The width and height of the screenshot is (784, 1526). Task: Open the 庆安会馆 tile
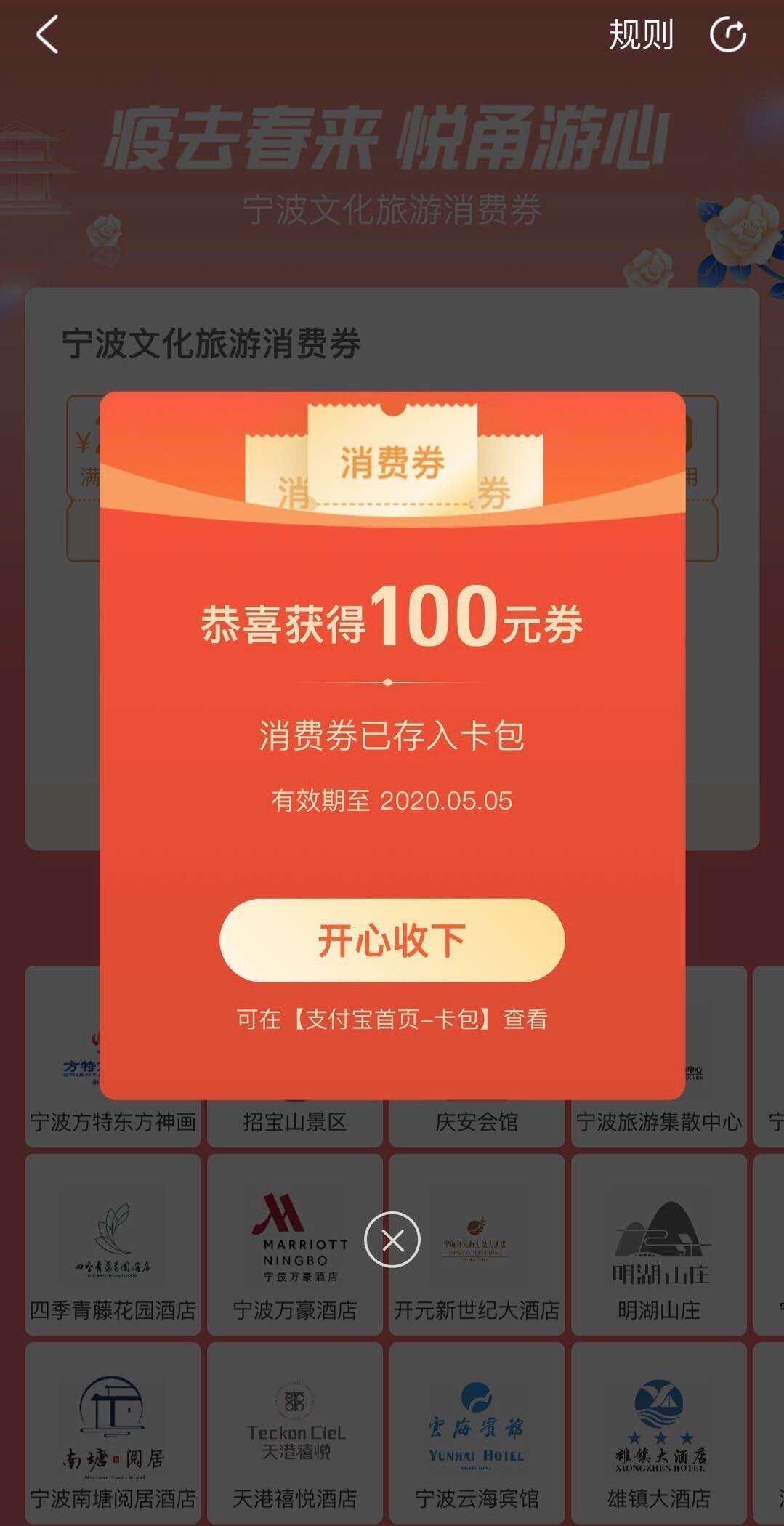coord(477,1121)
